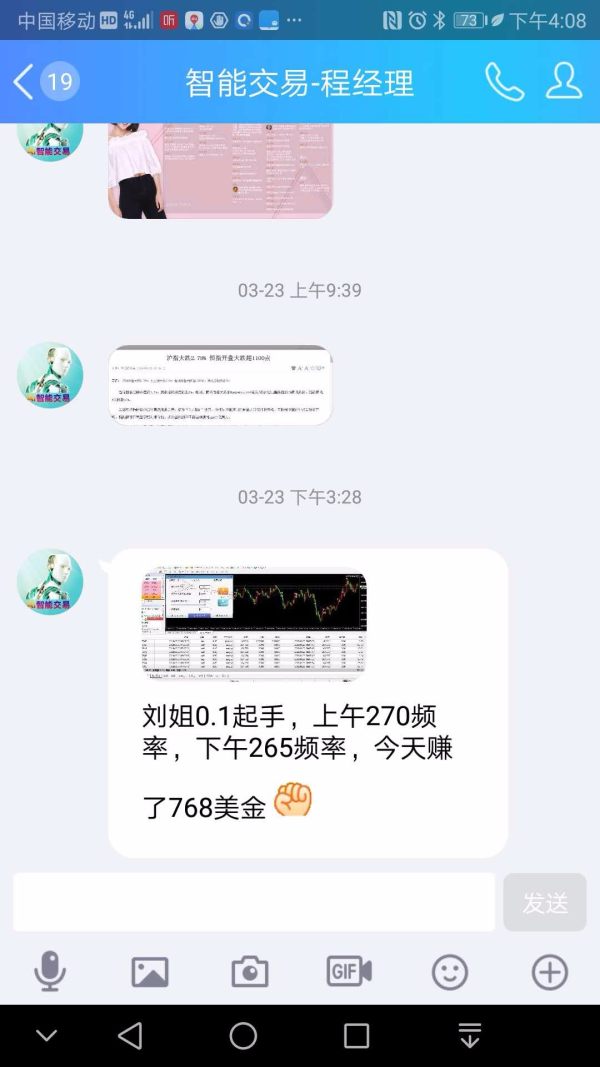Tap the system home button
The image size is (600, 1067).
[x=243, y=1035]
